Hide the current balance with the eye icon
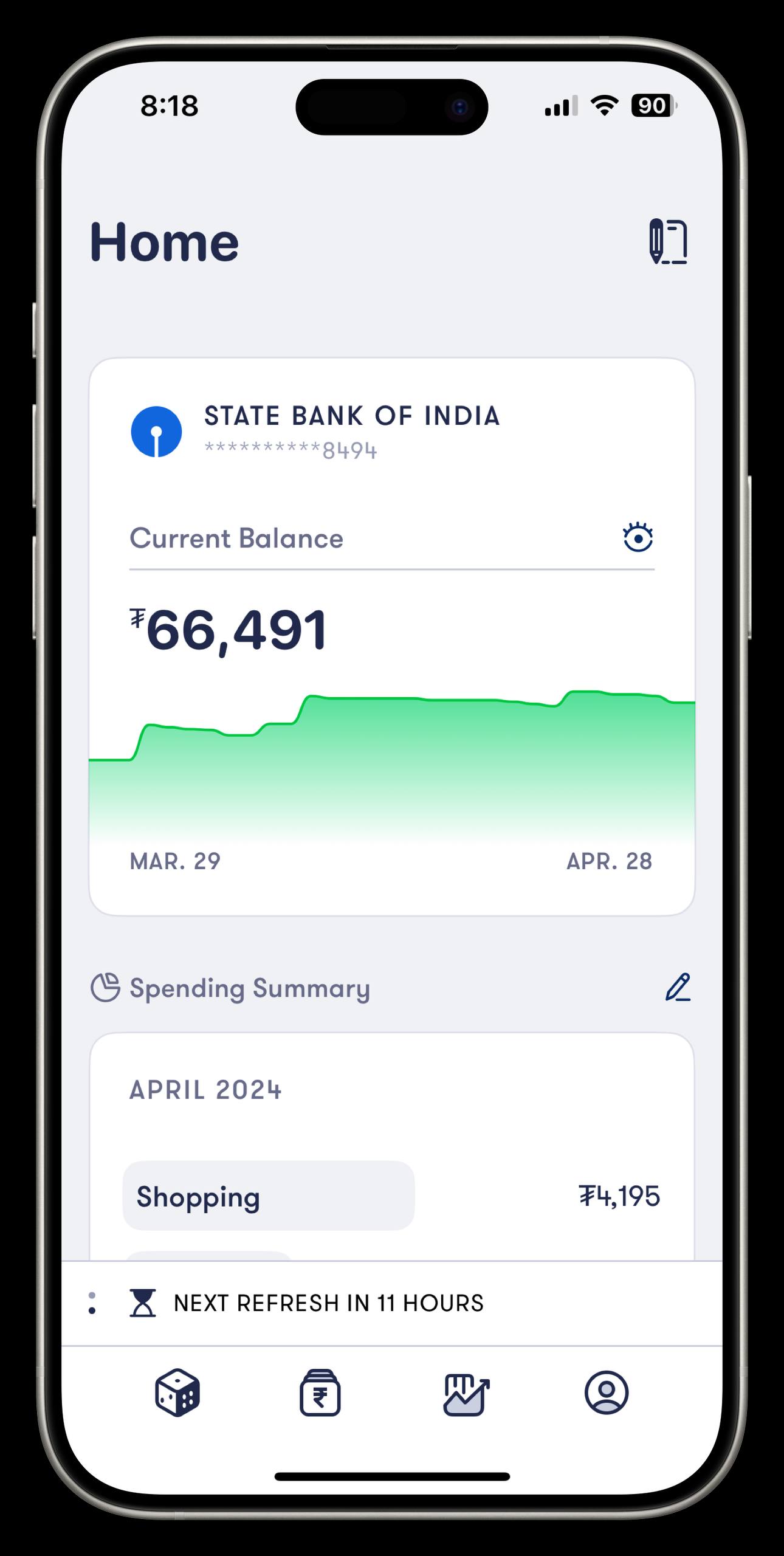 click(638, 538)
